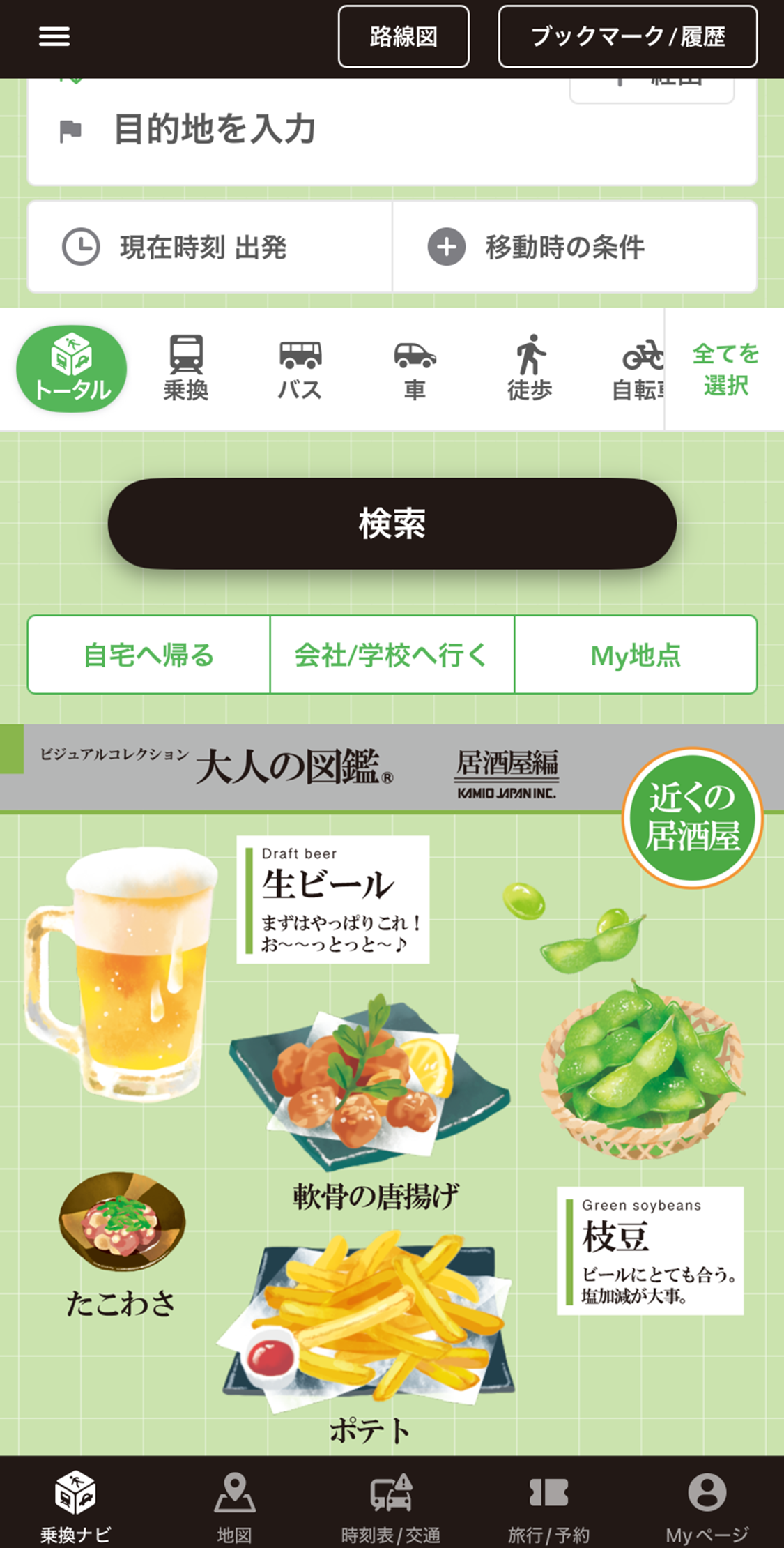Choose 会社/学校へ行く shortcut
Viewport: 784px width, 1548px height.
point(392,655)
